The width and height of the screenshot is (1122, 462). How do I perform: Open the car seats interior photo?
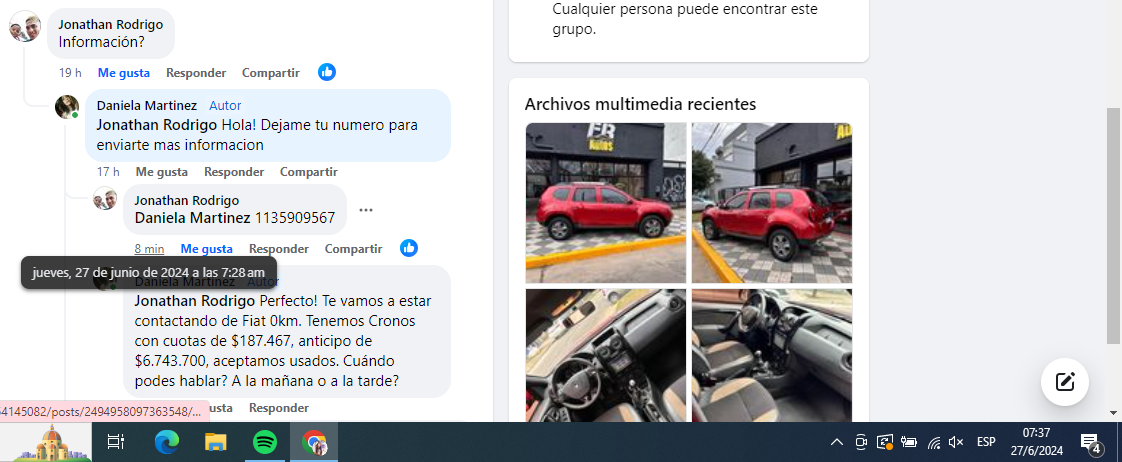[772, 355]
